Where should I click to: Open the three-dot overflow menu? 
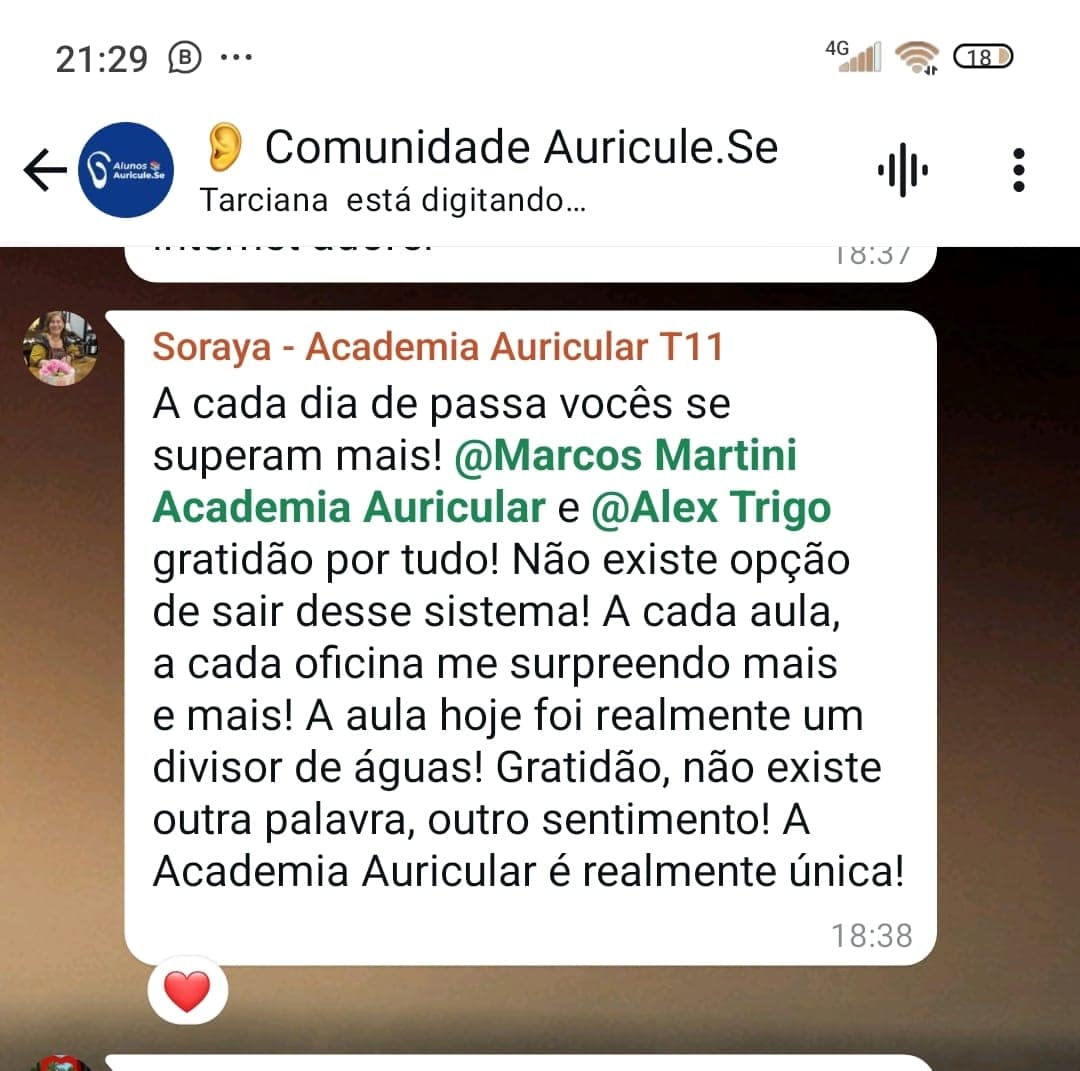click(x=1018, y=170)
